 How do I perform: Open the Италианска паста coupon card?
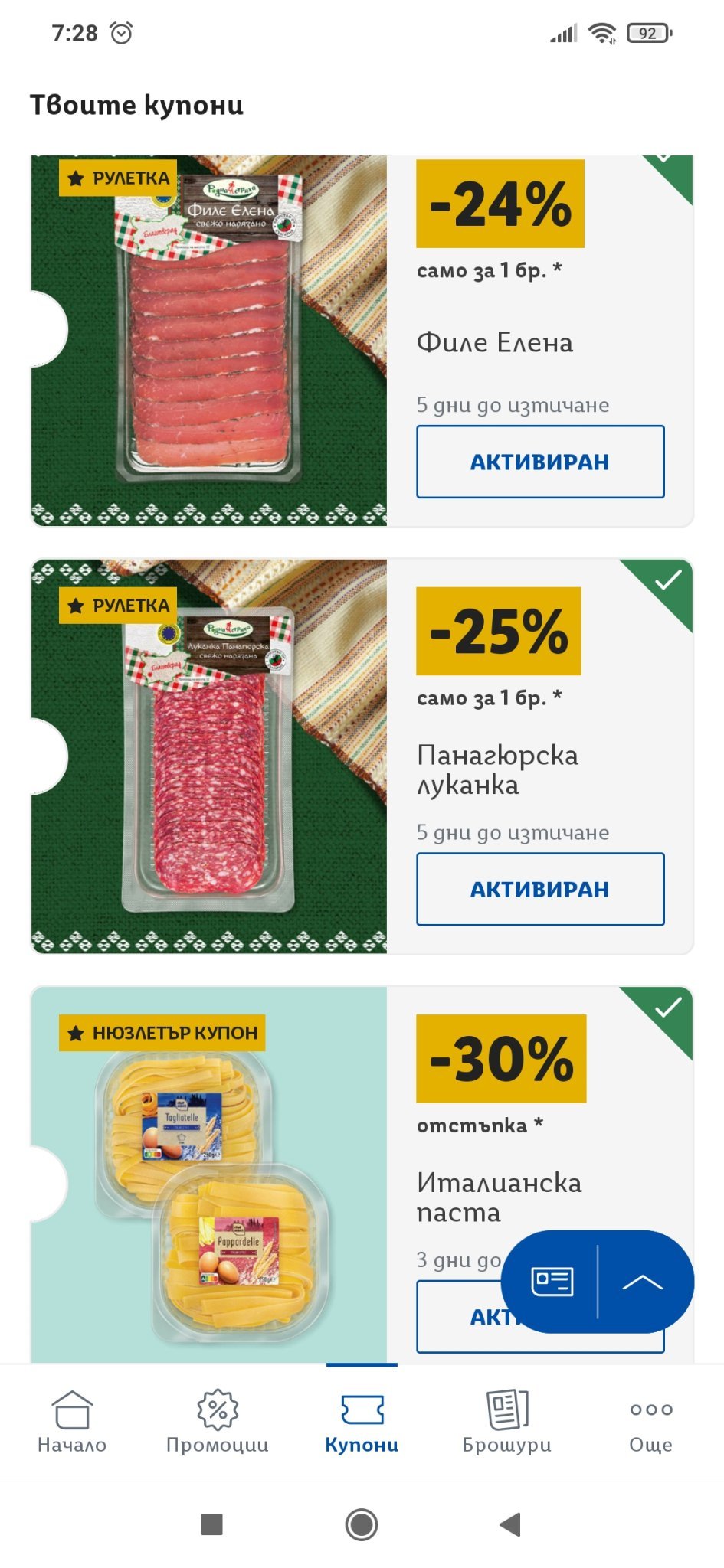362,1174
